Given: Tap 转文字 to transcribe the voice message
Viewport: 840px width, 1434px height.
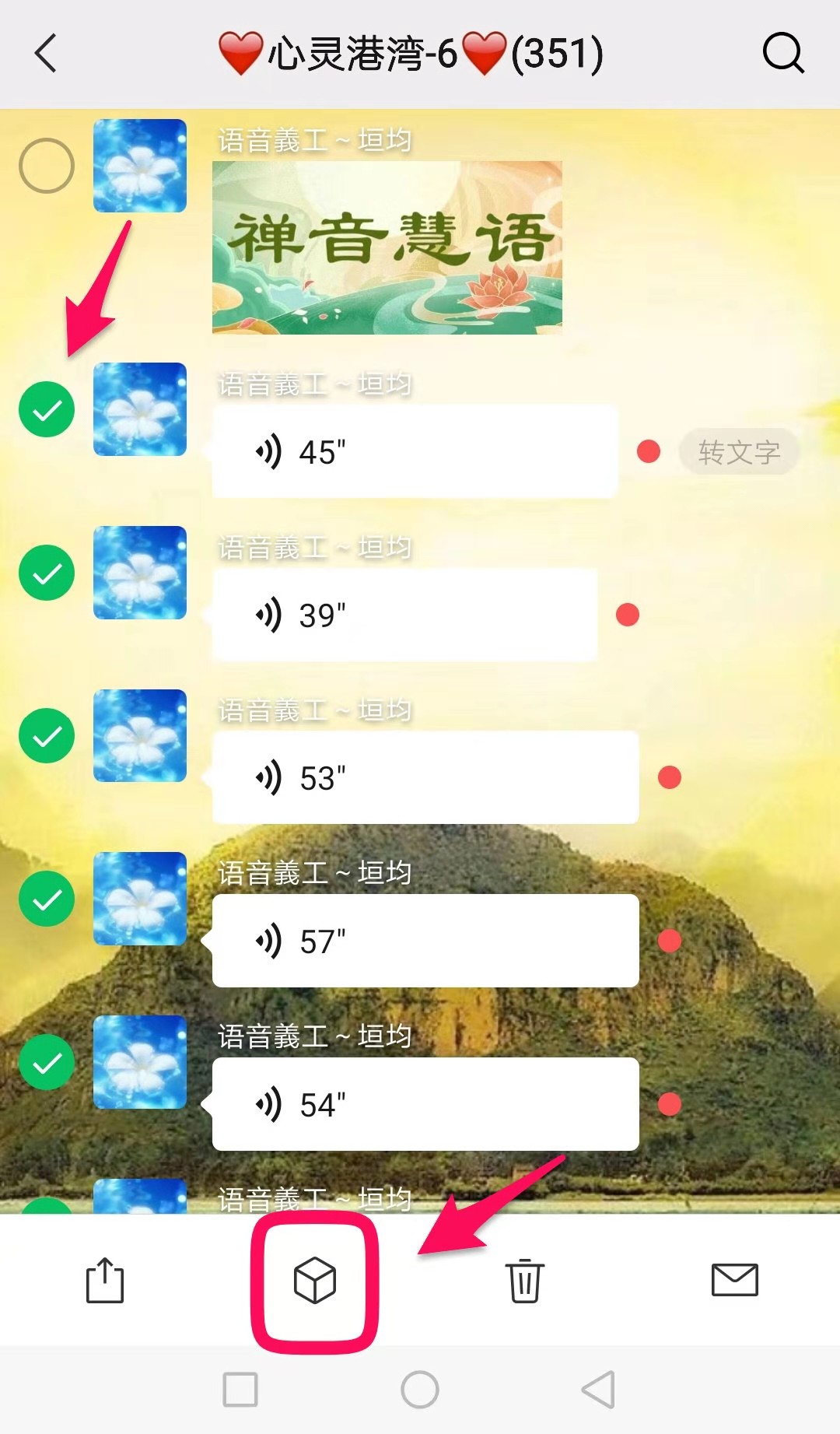Looking at the screenshot, I should 738,452.
